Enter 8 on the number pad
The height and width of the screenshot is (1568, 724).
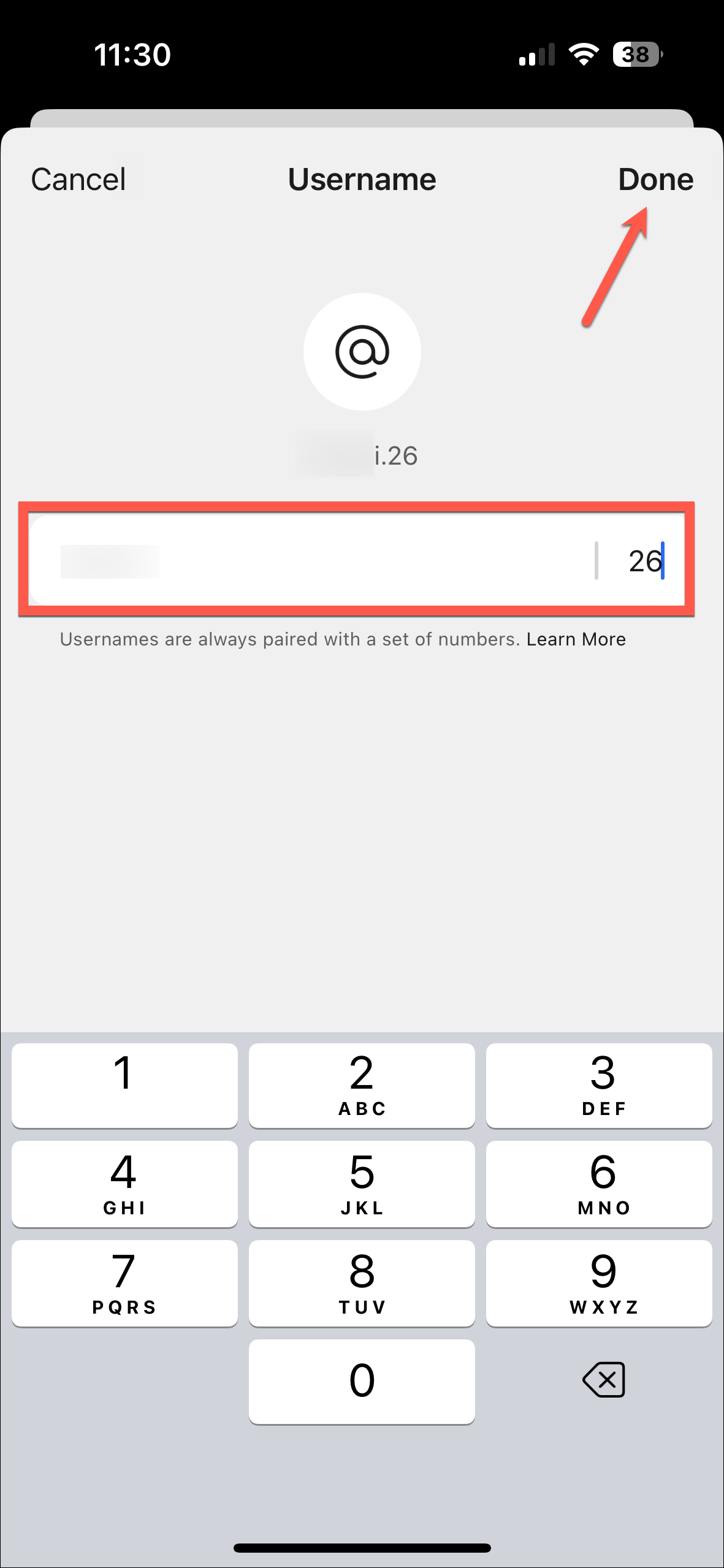click(x=362, y=1283)
